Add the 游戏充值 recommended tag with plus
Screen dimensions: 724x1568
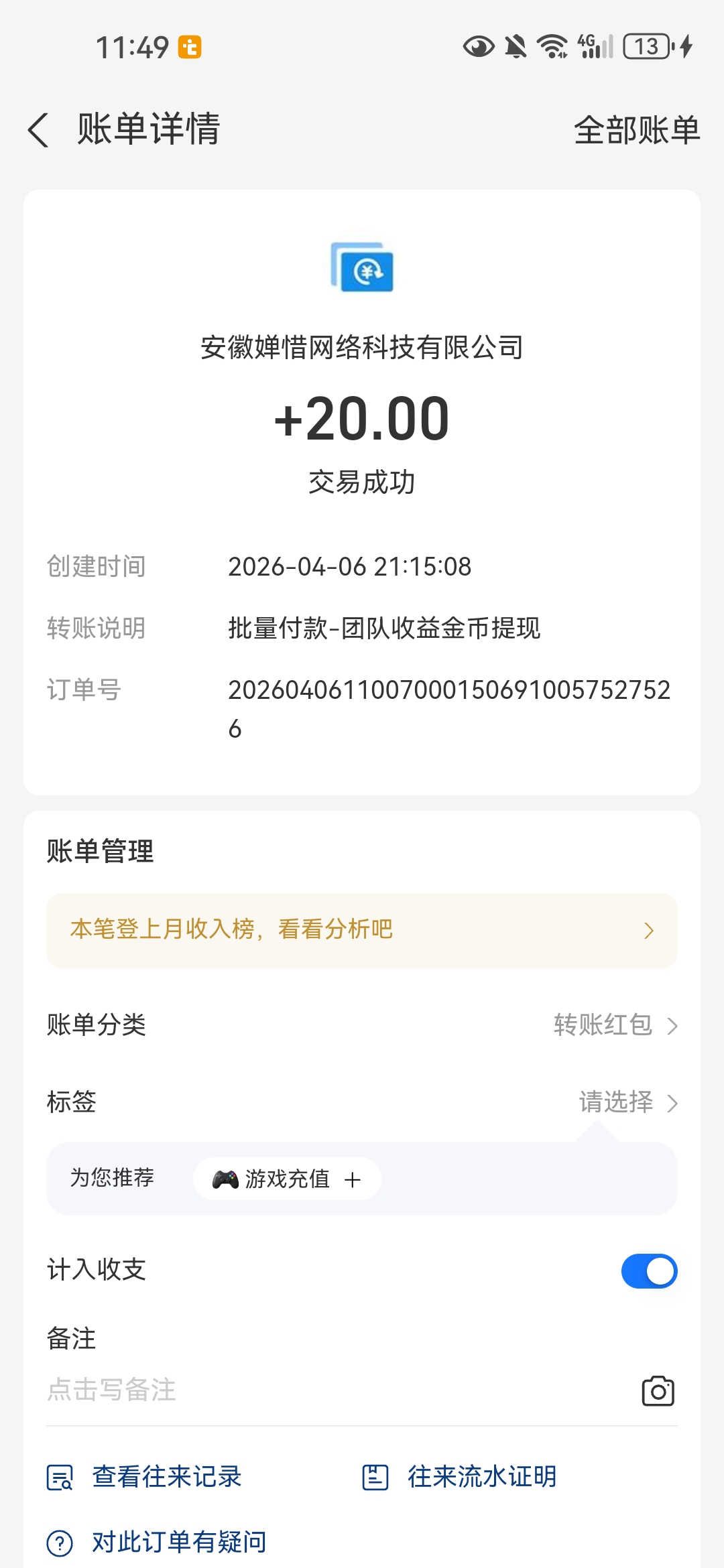tap(353, 1178)
